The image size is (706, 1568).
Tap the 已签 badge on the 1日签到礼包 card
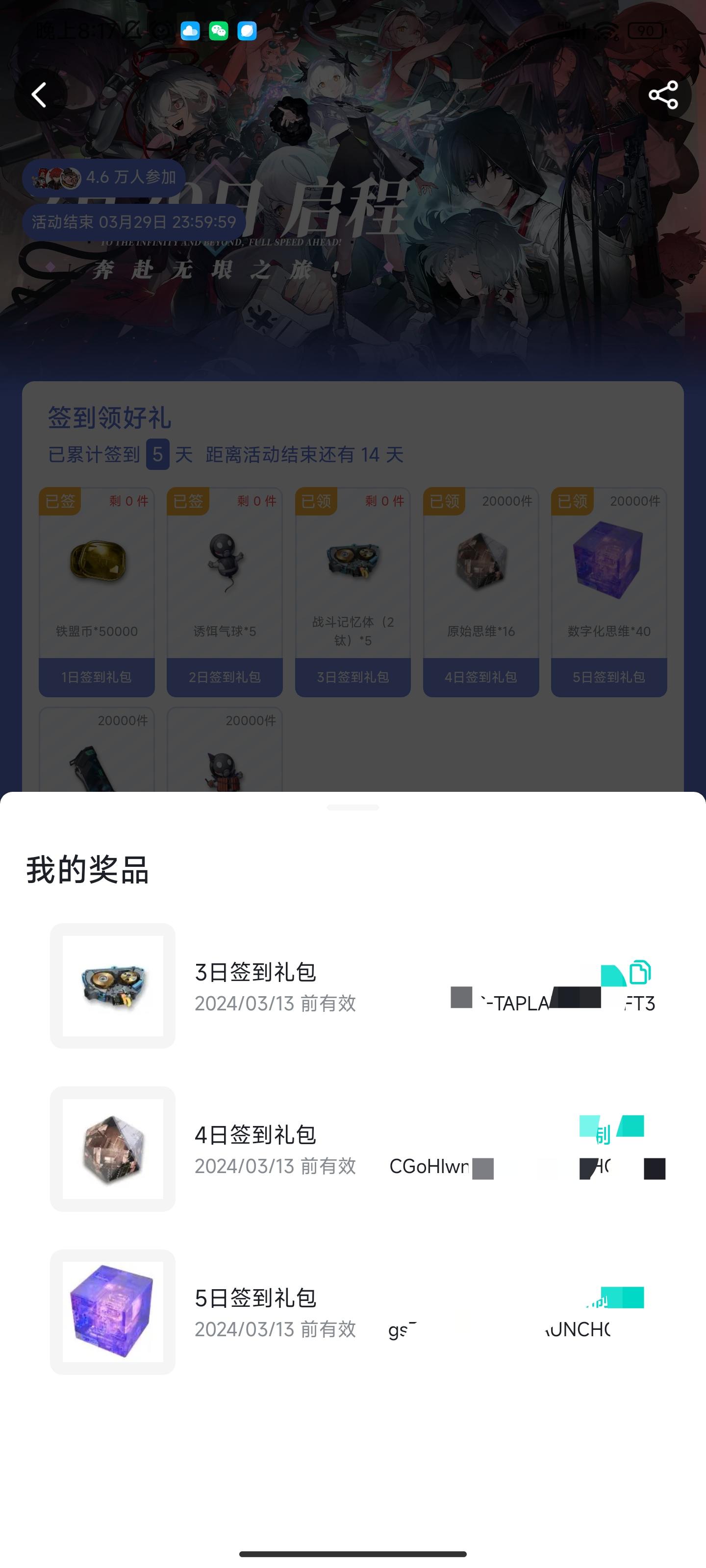click(61, 501)
